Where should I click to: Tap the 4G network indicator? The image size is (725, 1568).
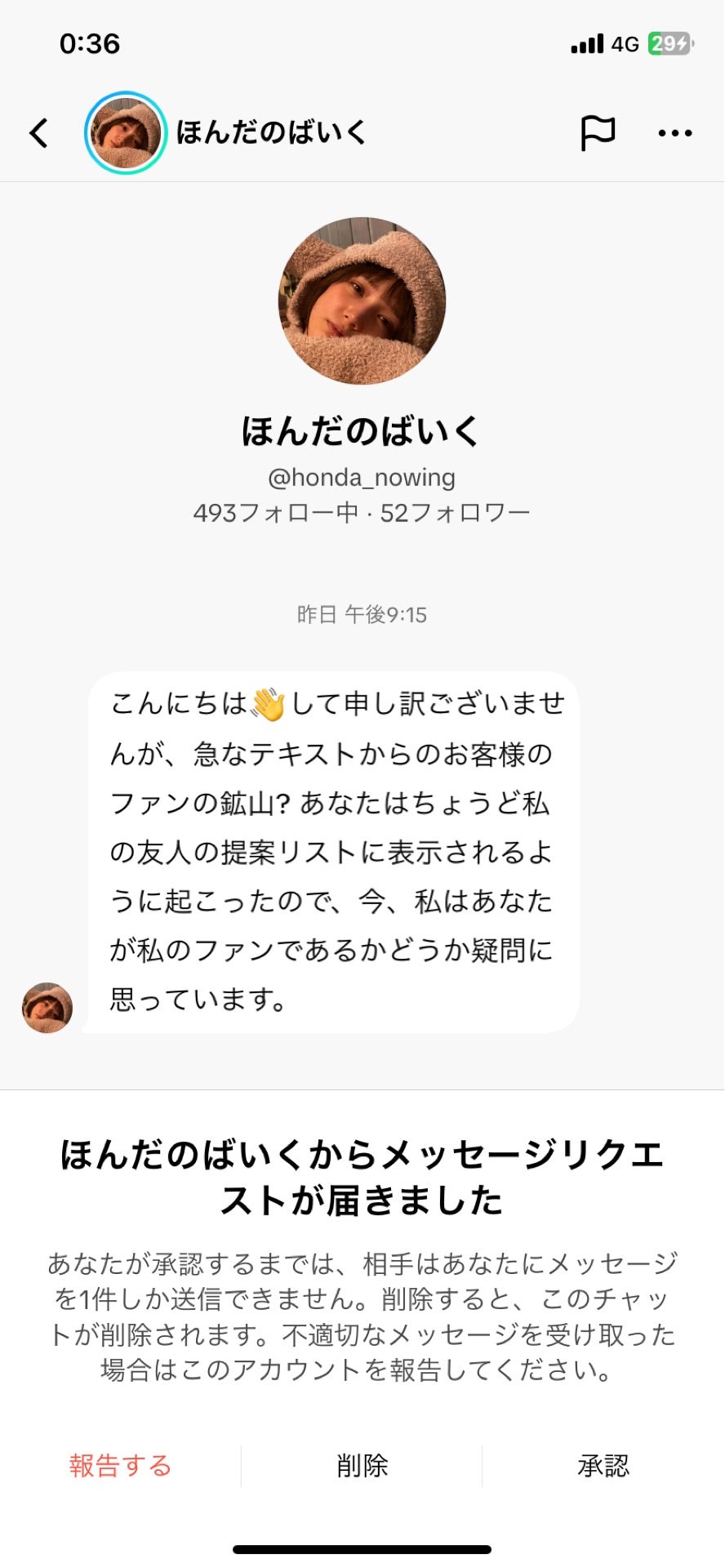(624, 43)
